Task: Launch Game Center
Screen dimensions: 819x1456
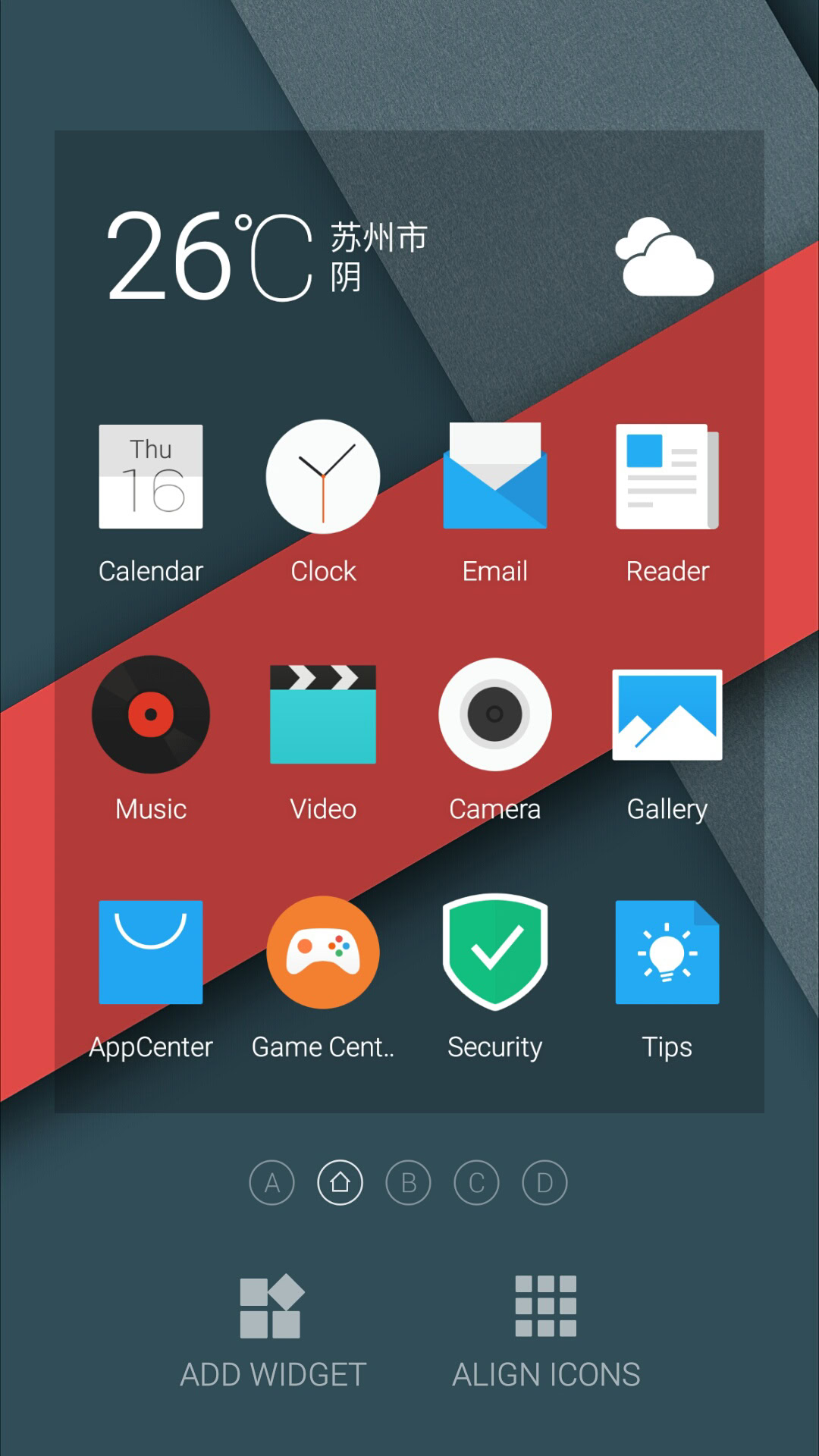Action: coord(323,952)
